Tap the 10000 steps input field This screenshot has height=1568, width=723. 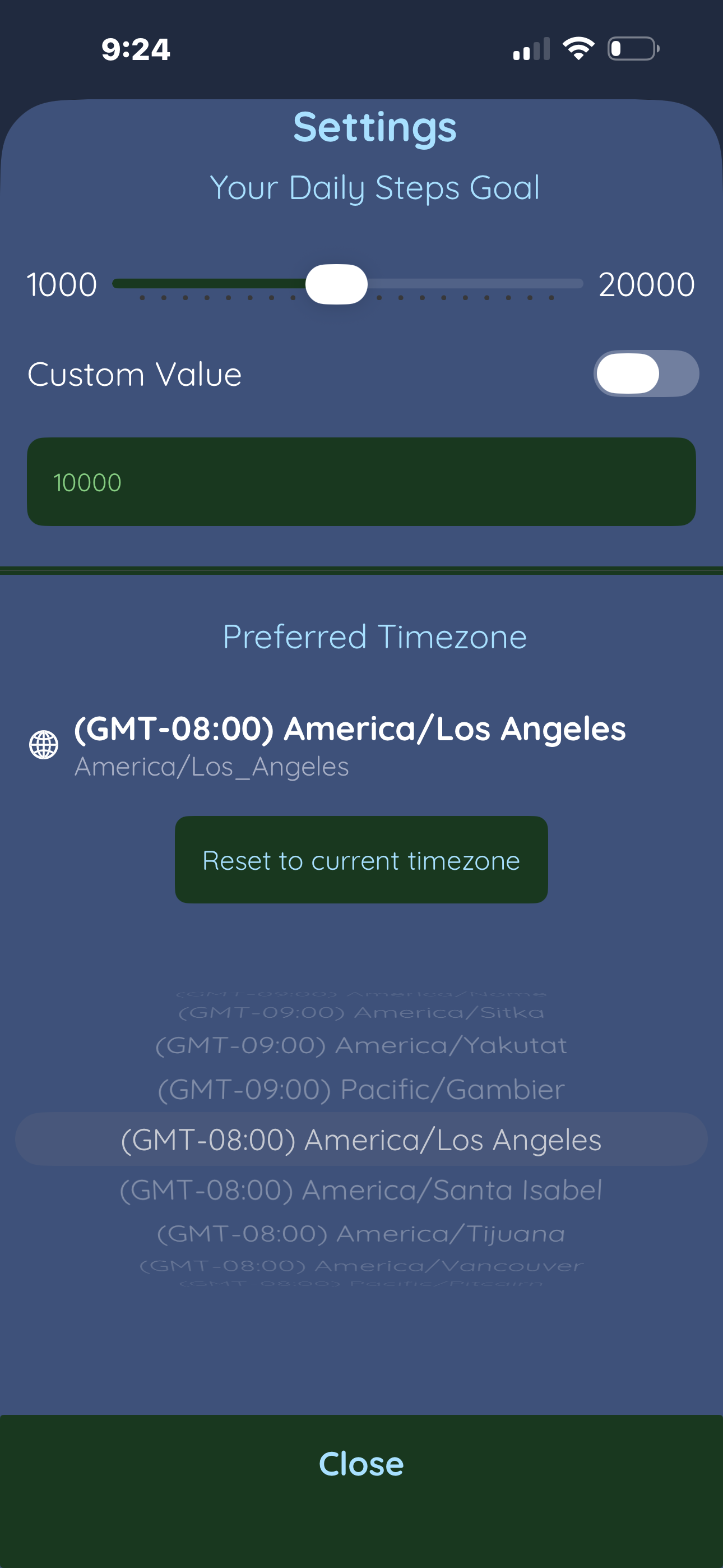(x=361, y=480)
